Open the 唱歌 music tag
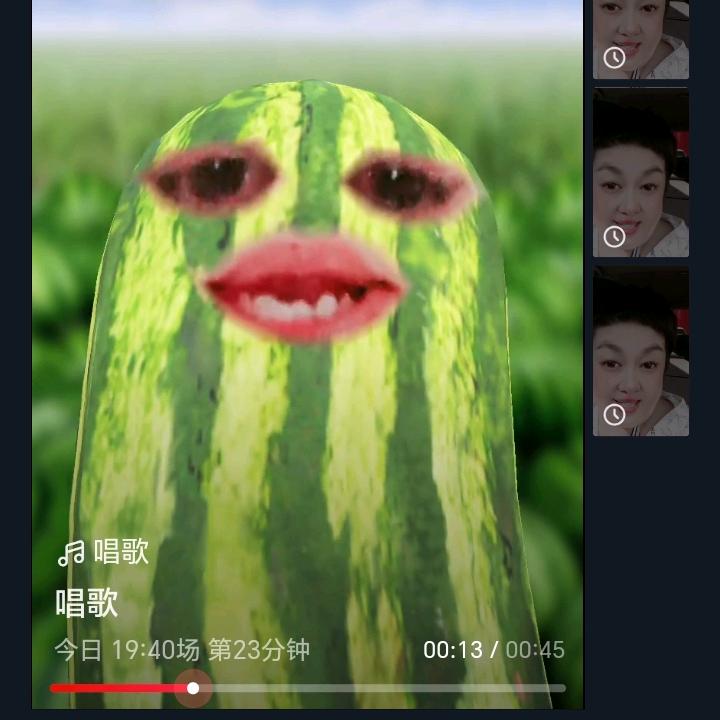720x720 pixels. (x=103, y=552)
